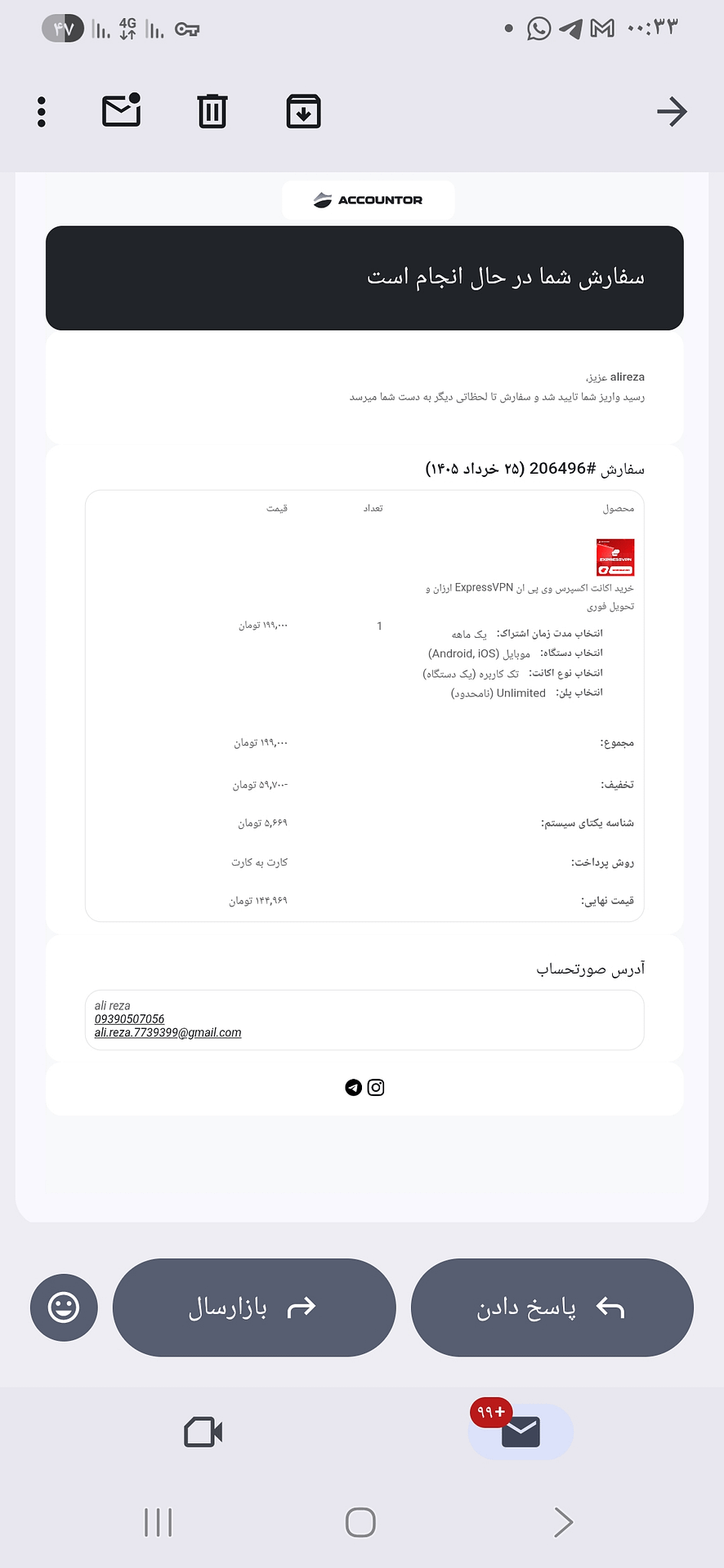Mark this email as unread
The height and width of the screenshot is (1568, 724).
(122, 110)
